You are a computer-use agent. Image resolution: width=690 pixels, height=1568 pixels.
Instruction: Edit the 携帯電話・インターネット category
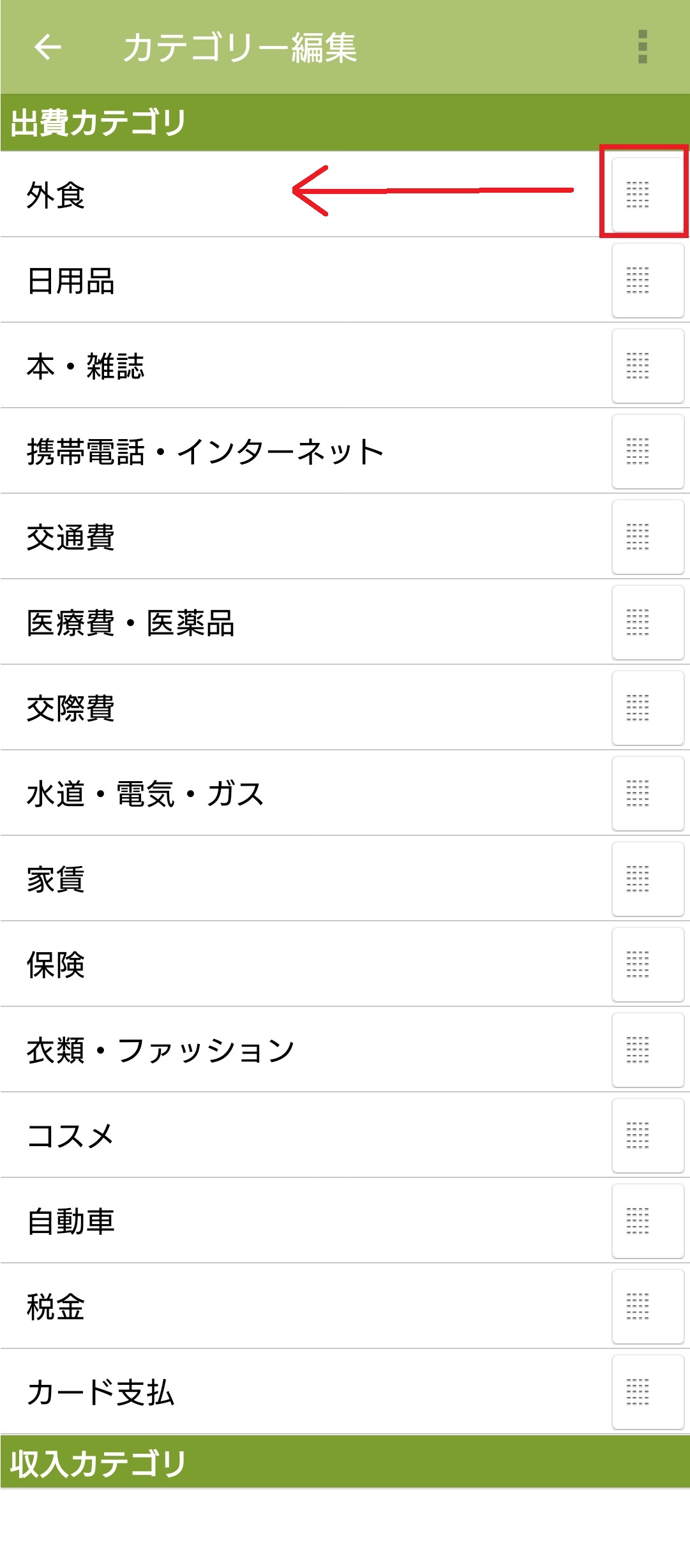pyautogui.click(x=204, y=452)
